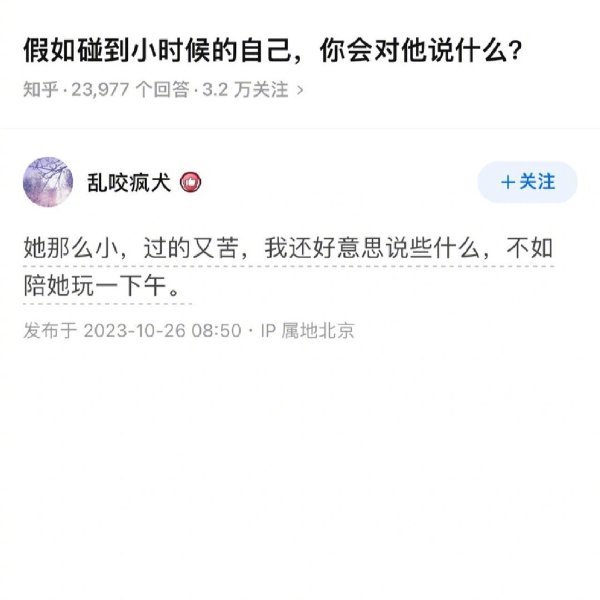The image size is (600, 600).
Task: Open the question title page
Action: (x=275, y=48)
